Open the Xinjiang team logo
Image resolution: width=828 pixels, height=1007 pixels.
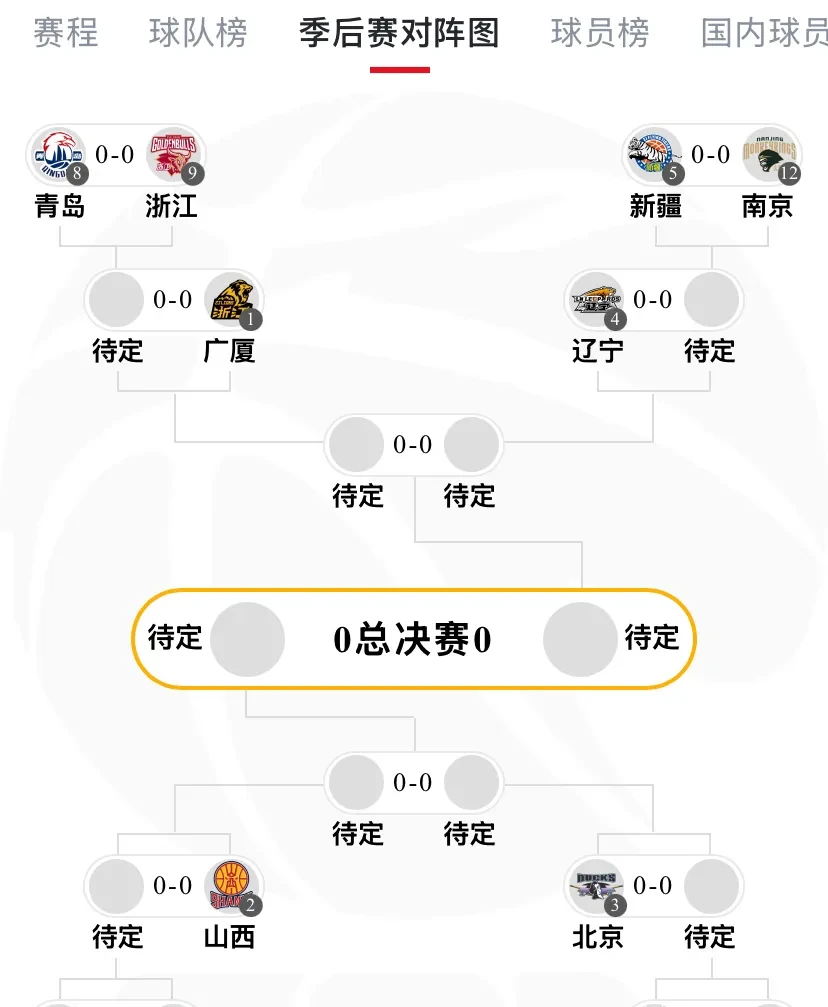coord(655,155)
